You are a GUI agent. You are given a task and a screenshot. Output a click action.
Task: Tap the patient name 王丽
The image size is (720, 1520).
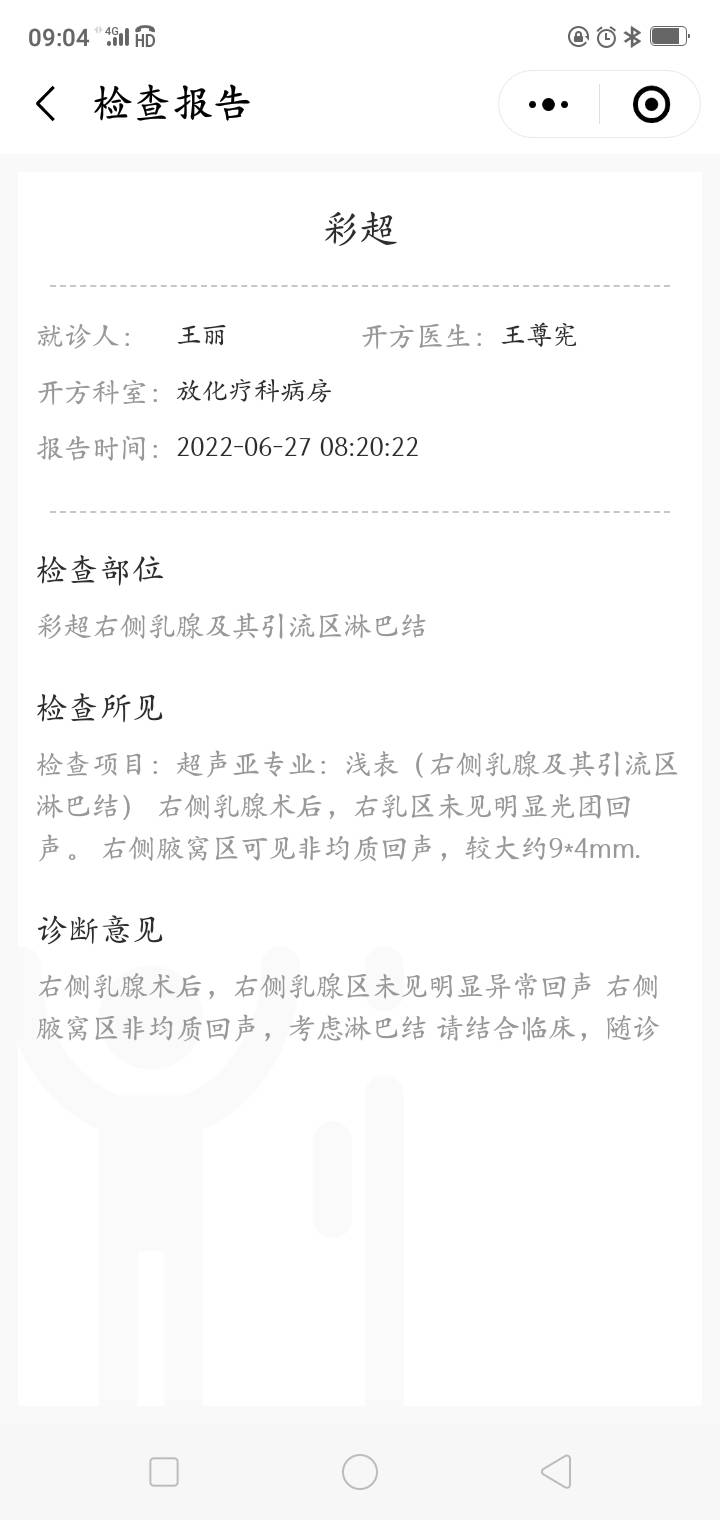[x=202, y=334]
